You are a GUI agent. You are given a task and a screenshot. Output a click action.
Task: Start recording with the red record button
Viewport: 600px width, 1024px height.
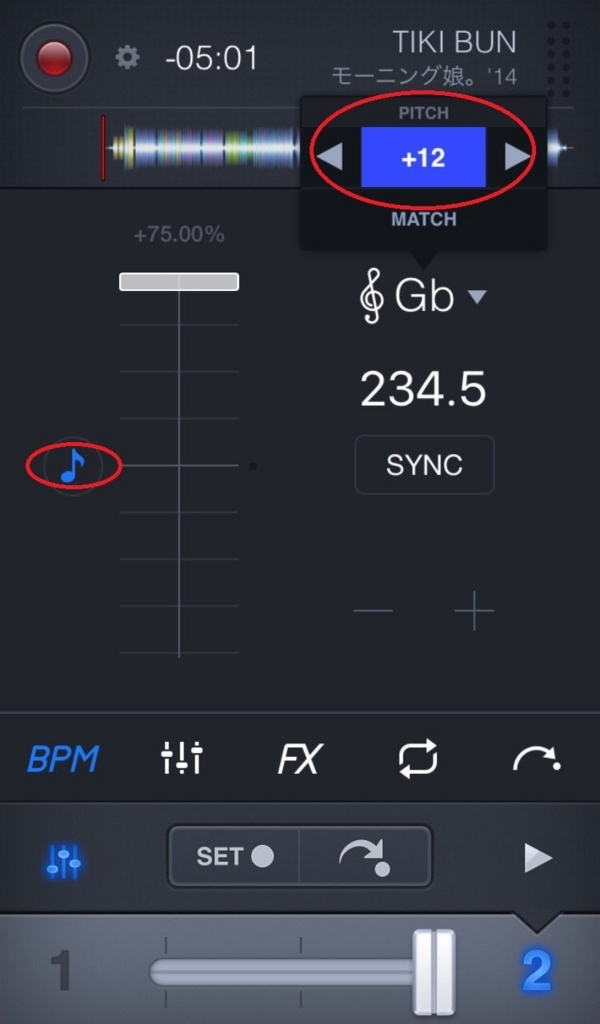tap(54, 58)
